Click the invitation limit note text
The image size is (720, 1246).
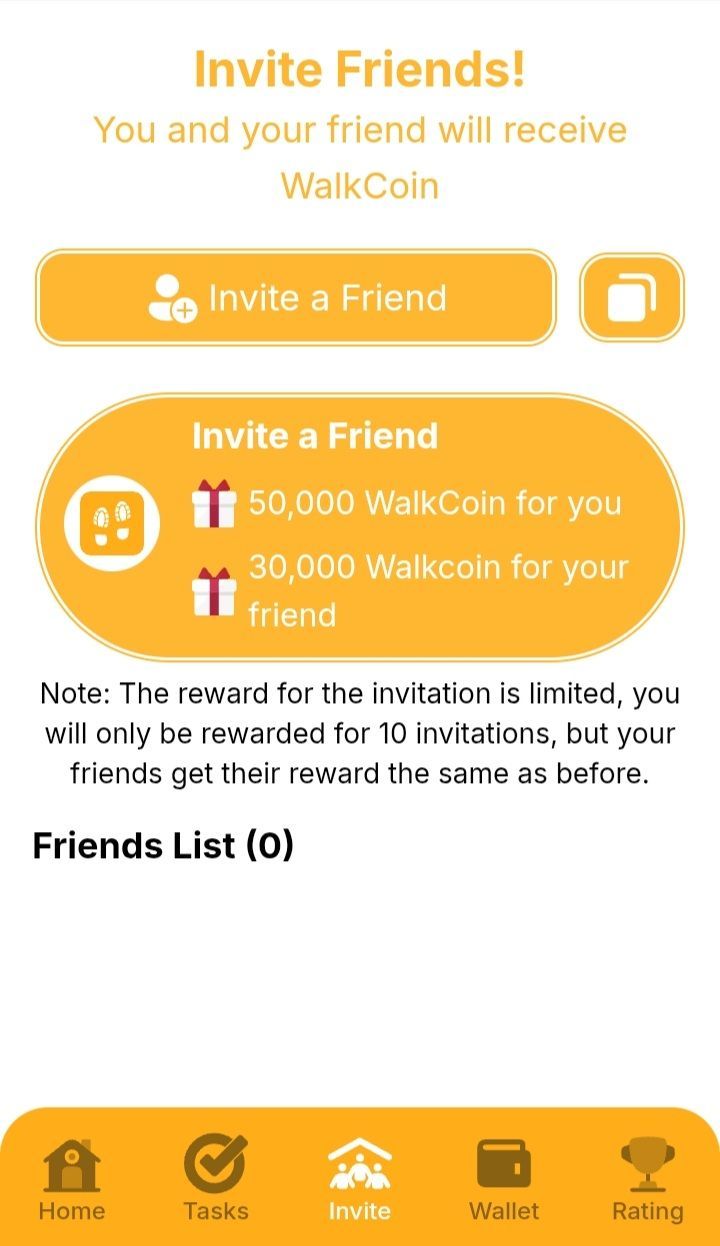(360, 732)
